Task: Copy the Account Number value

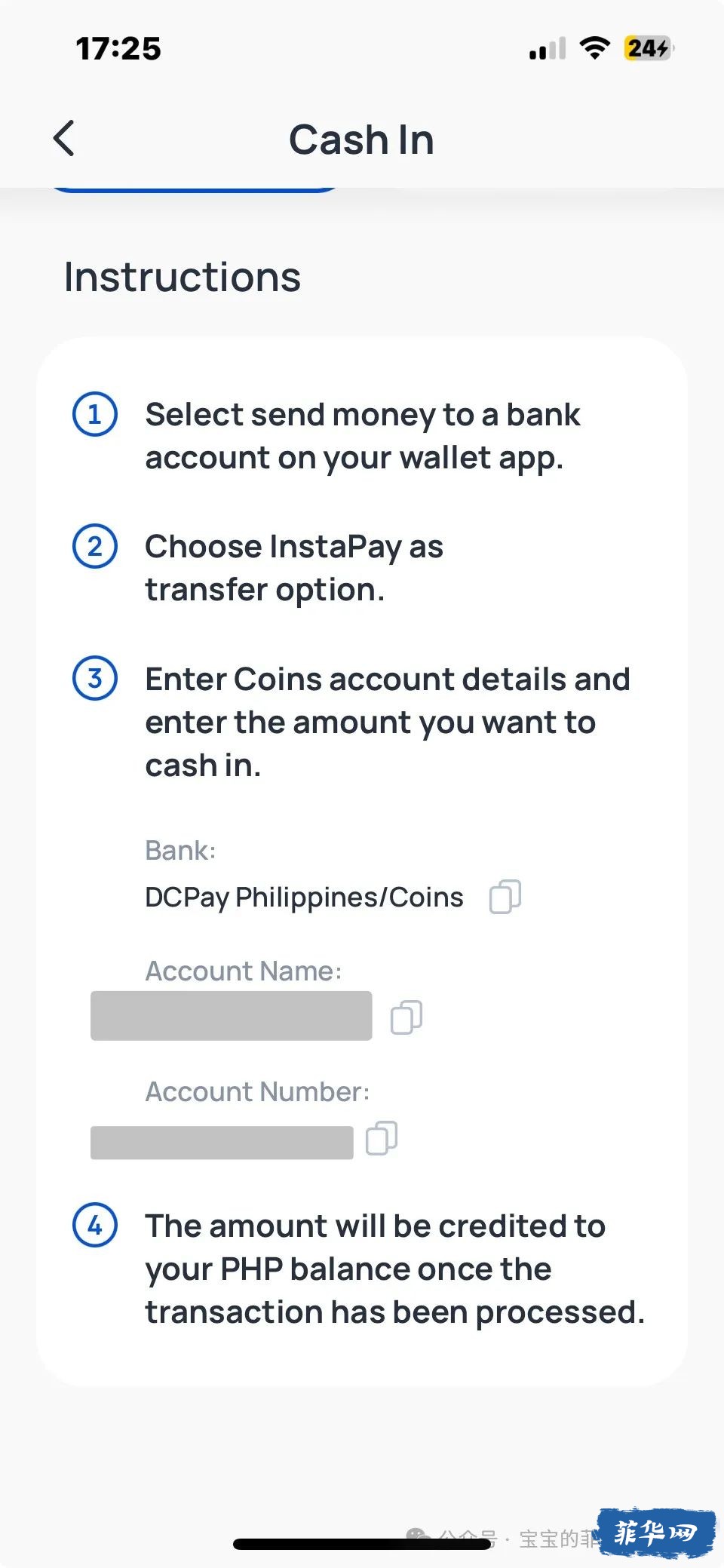Action: pos(382,1138)
